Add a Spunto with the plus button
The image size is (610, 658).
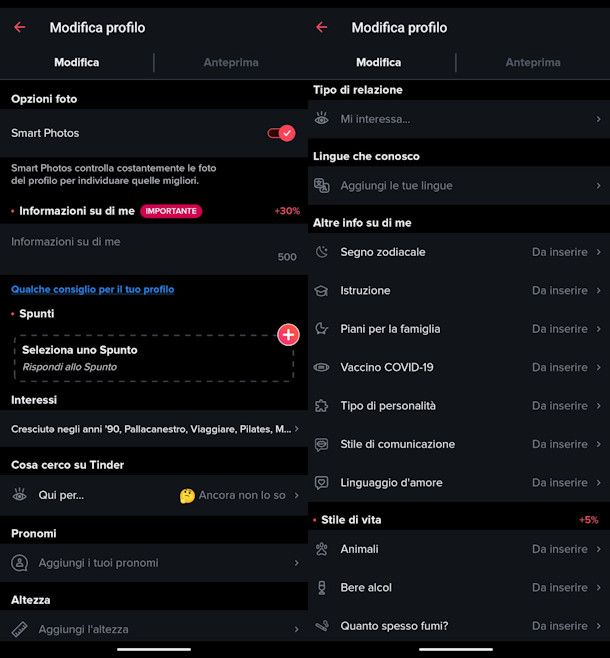pos(288,335)
